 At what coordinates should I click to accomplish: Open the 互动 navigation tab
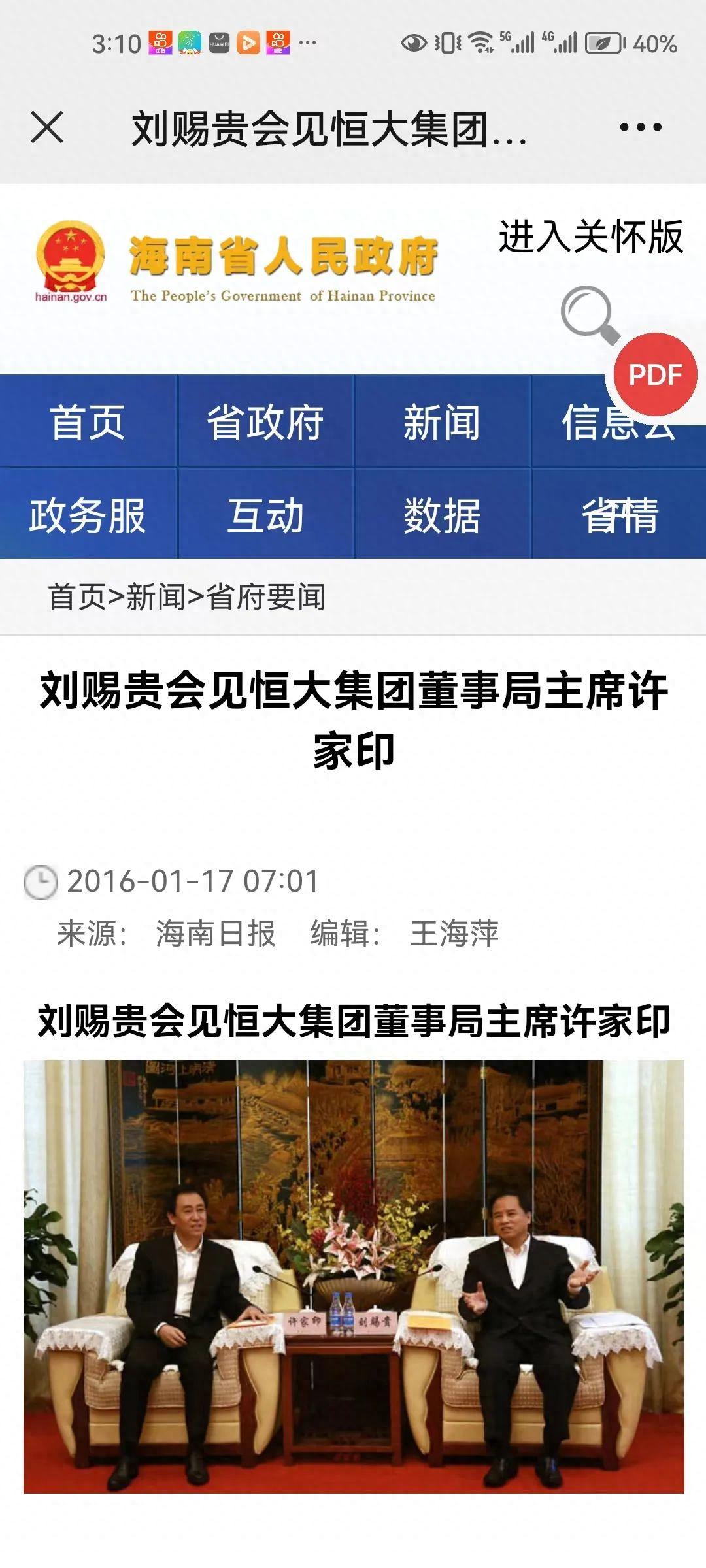pos(265,515)
